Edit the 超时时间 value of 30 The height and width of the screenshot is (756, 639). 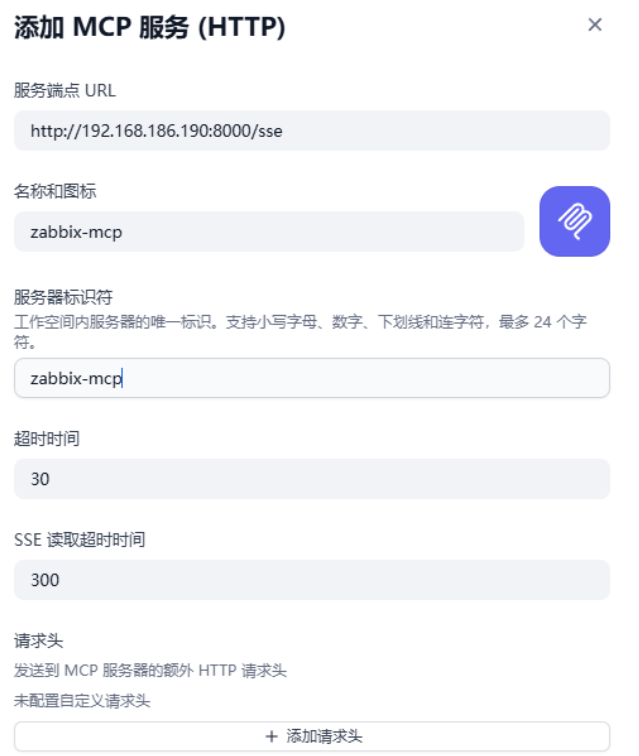311,479
